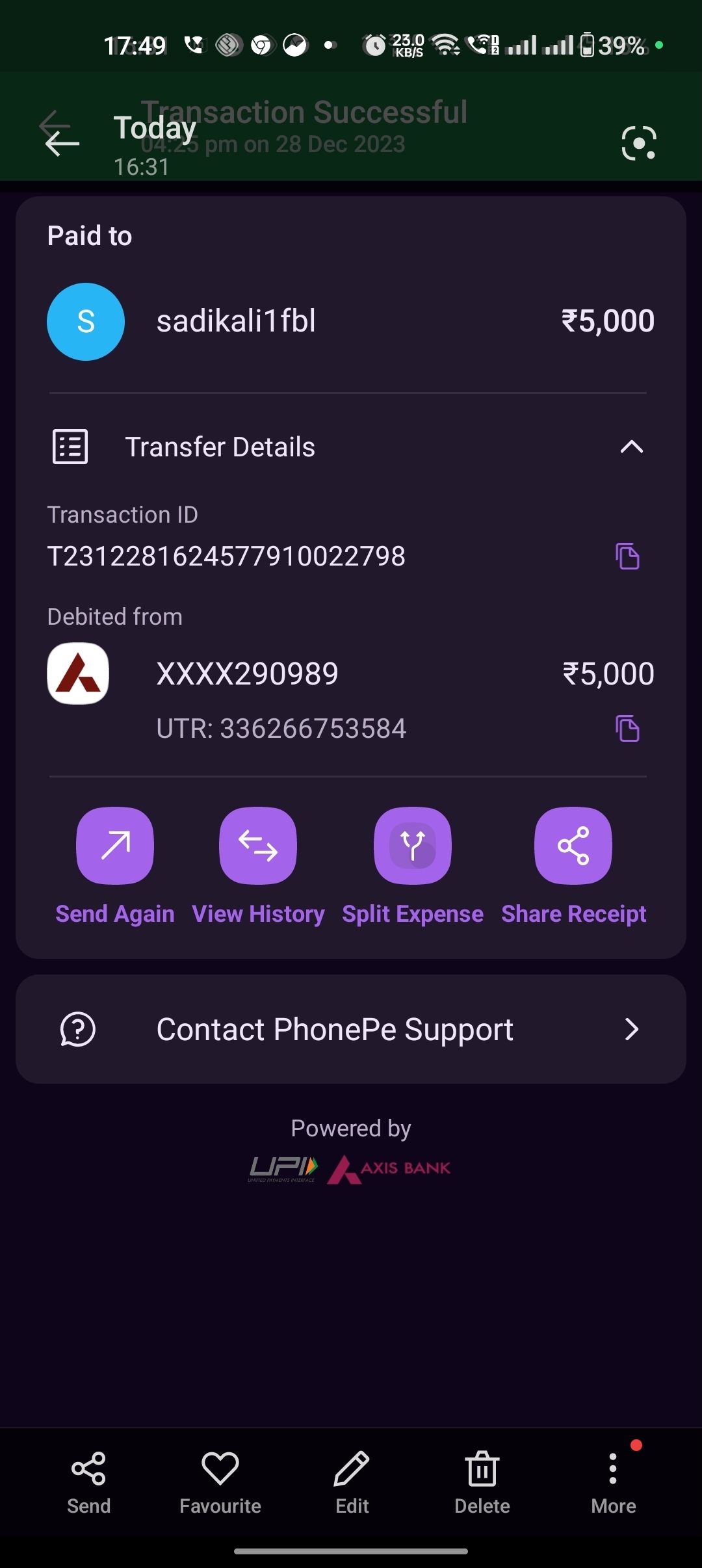The width and height of the screenshot is (702, 1568).
Task: Tap Send in the bottom toolbar
Action: click(89, 1481)
